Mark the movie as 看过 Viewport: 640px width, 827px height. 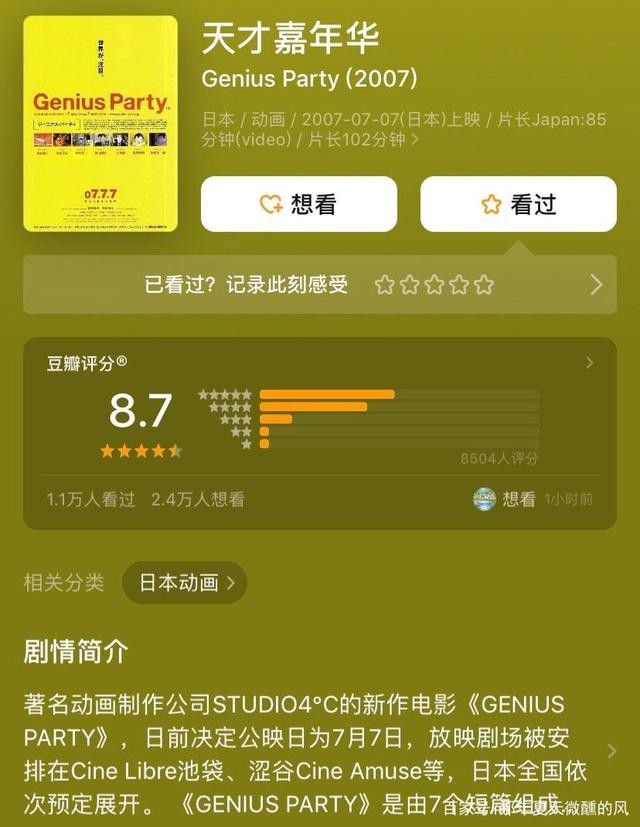point(518,204)
